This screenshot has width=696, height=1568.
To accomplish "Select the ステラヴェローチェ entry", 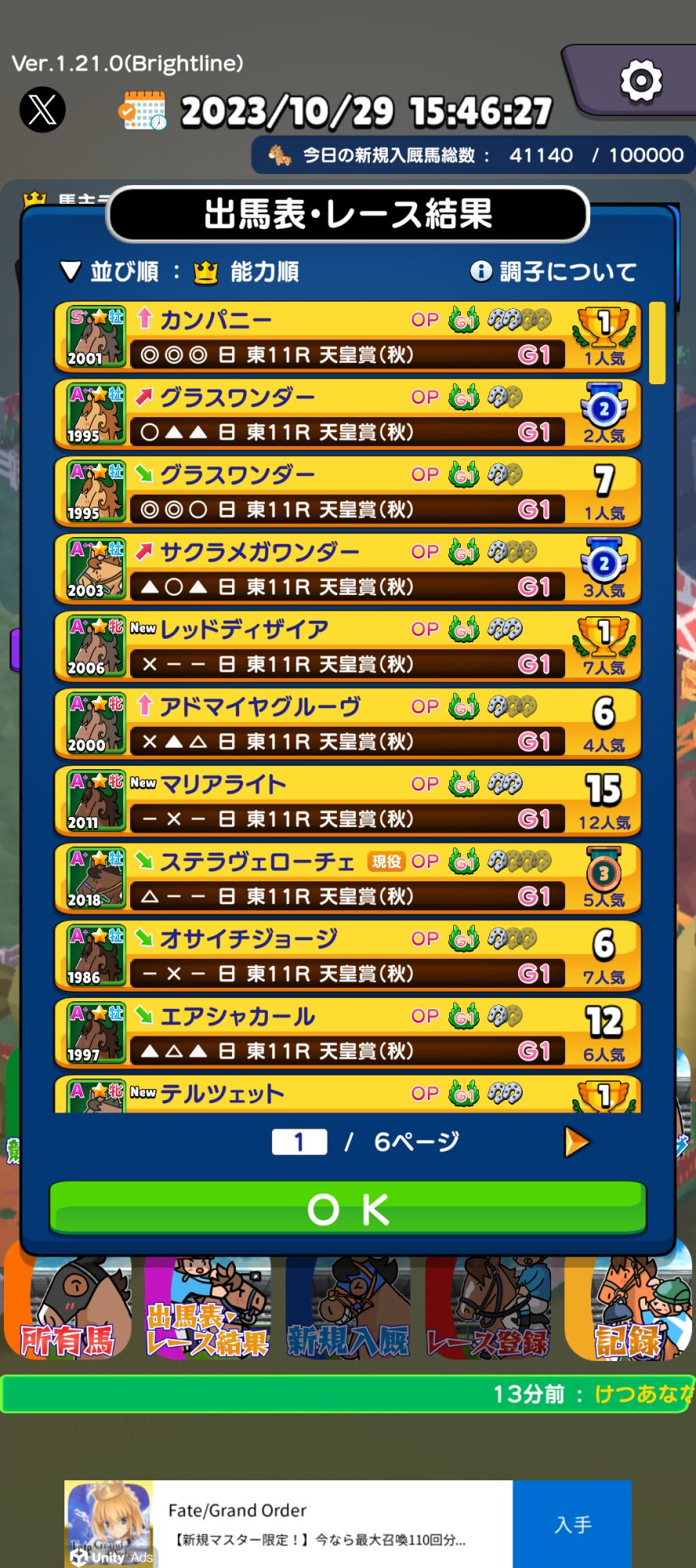I will [x=347, y=879].
